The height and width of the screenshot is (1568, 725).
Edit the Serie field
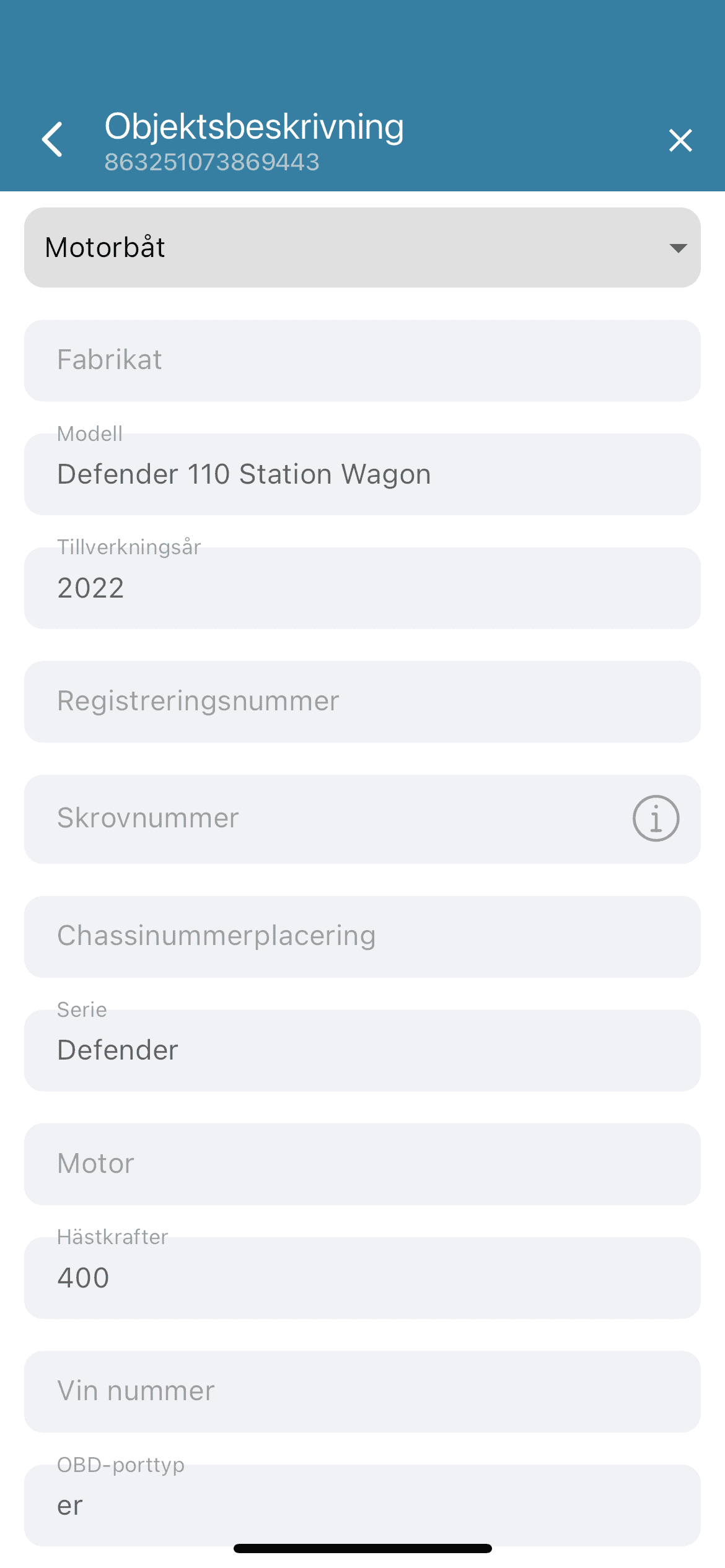coord(362,1050)
